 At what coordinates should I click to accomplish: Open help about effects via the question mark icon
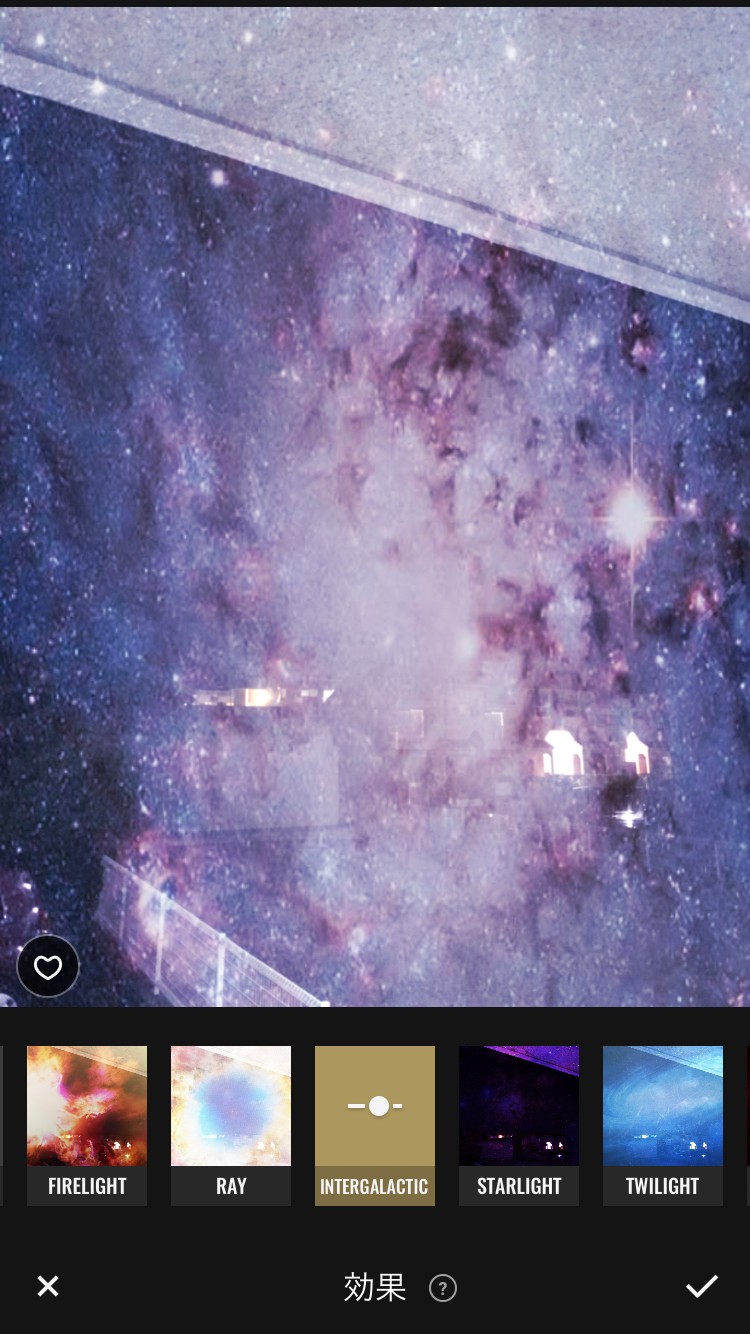tap(443, 1288)
